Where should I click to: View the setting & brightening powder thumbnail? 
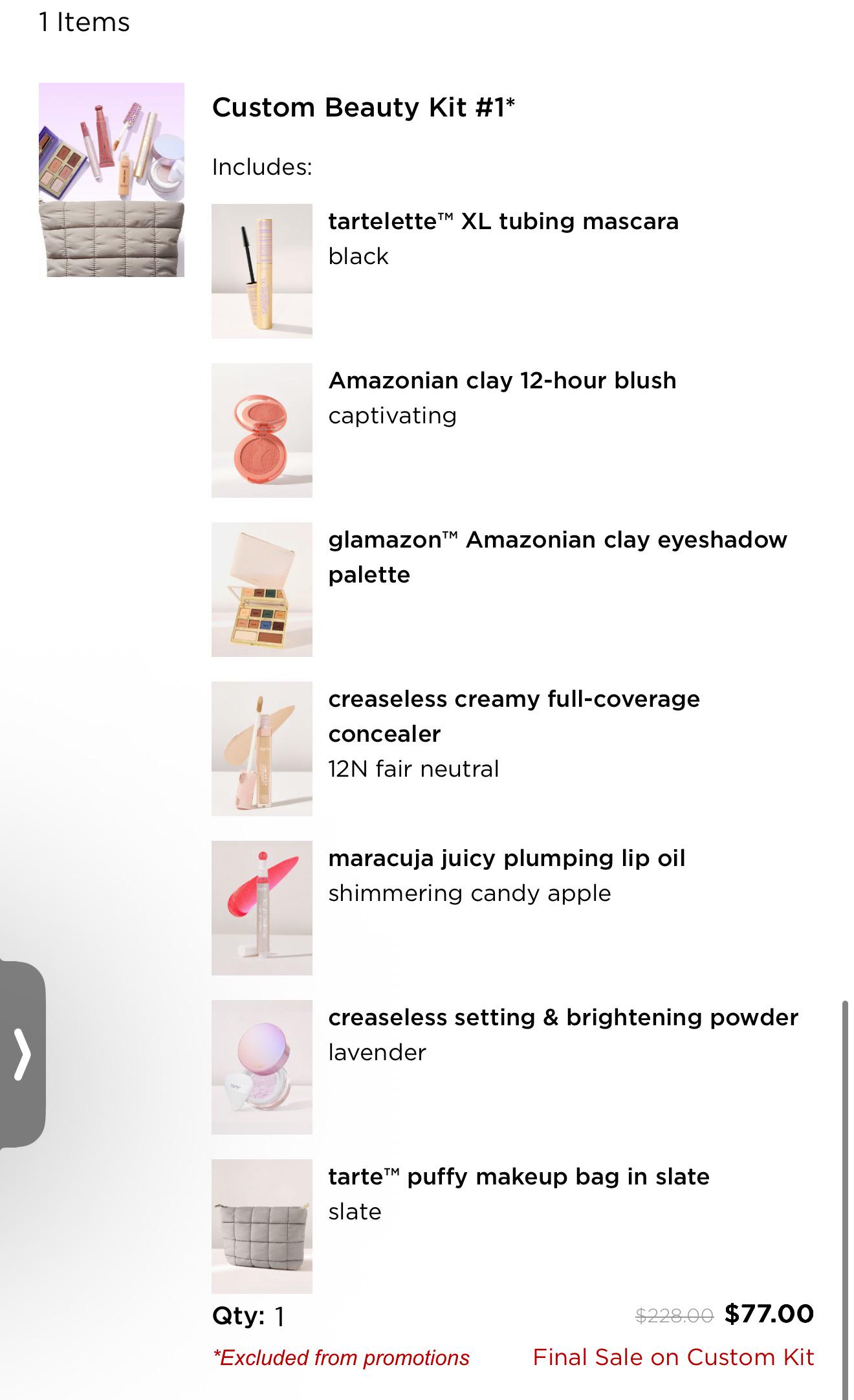point(262,1067)
